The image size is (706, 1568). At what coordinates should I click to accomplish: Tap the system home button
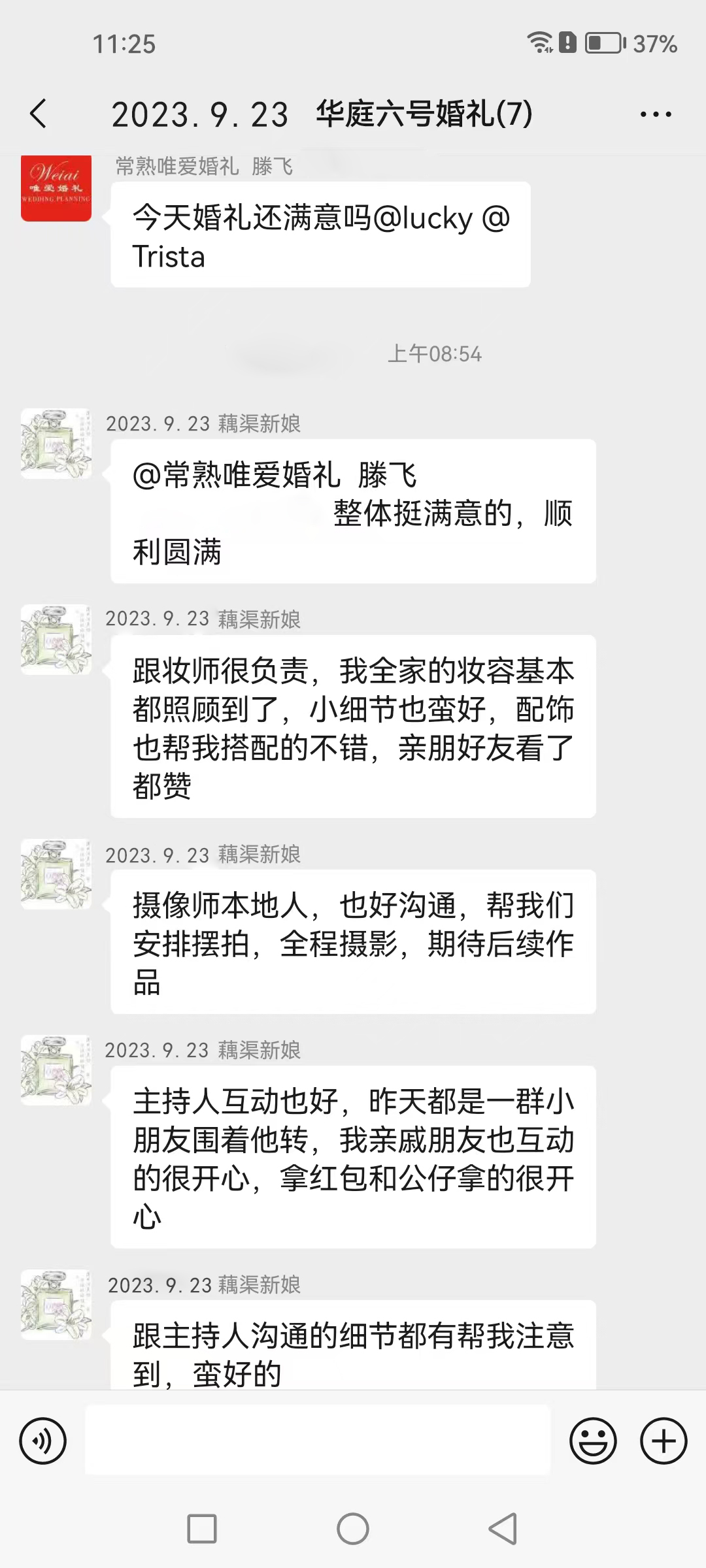353,1529
